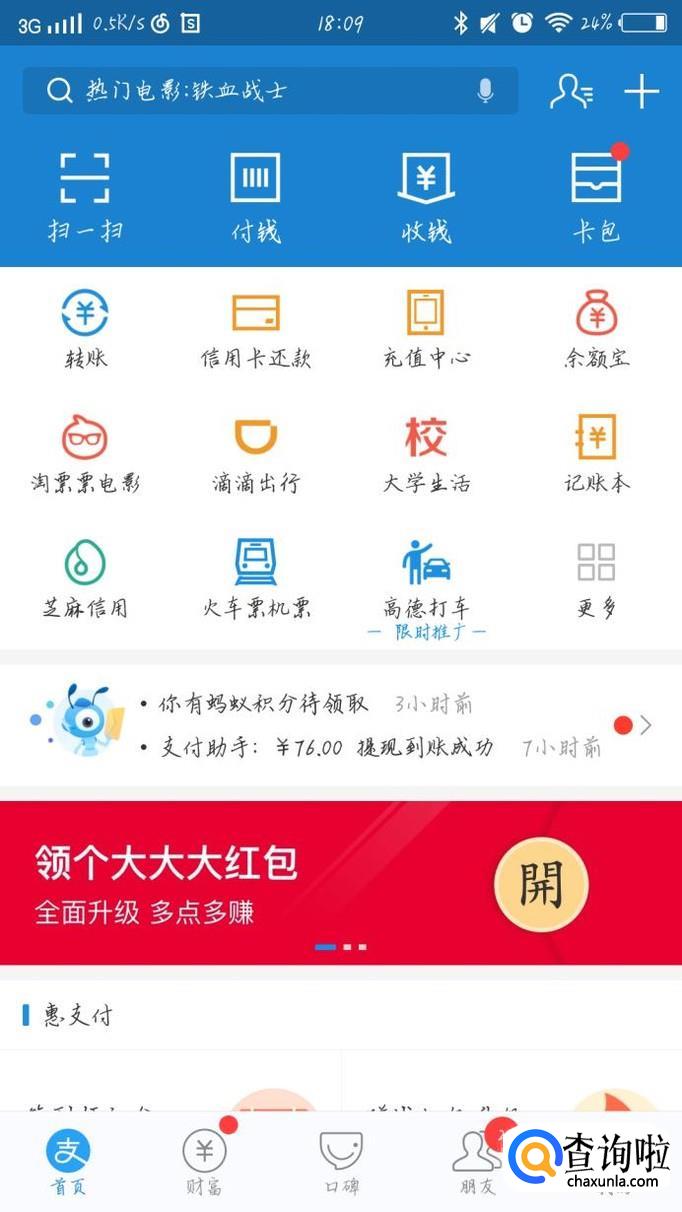Screen dimensions: 682x1212
Task: Tap the voice search microphone
Action: point(485,91)
